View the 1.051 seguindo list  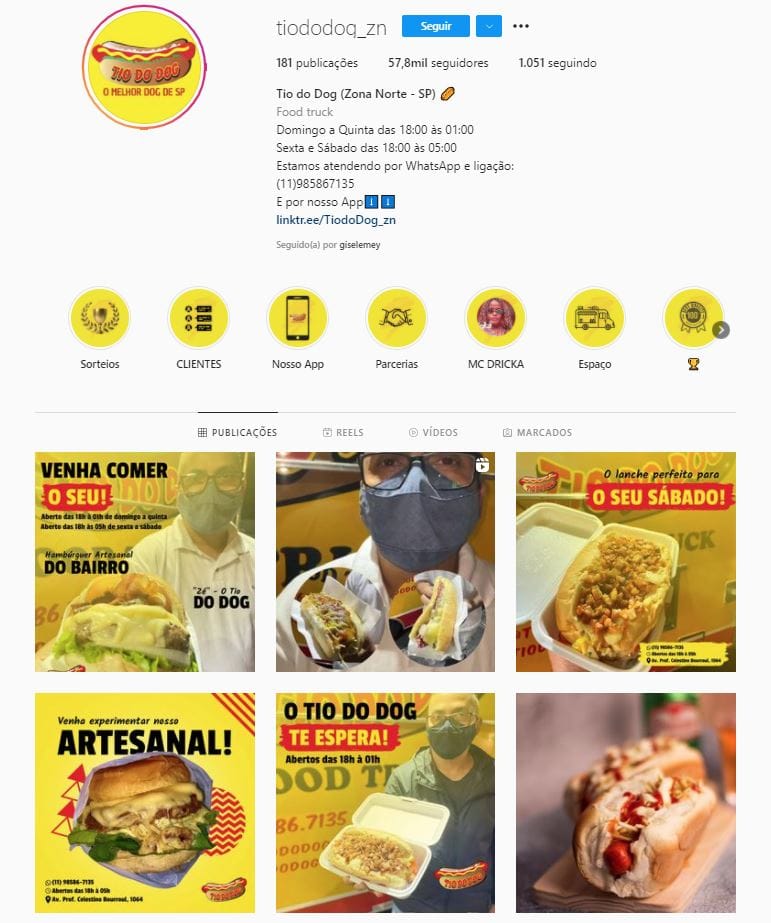pos(557,63)
